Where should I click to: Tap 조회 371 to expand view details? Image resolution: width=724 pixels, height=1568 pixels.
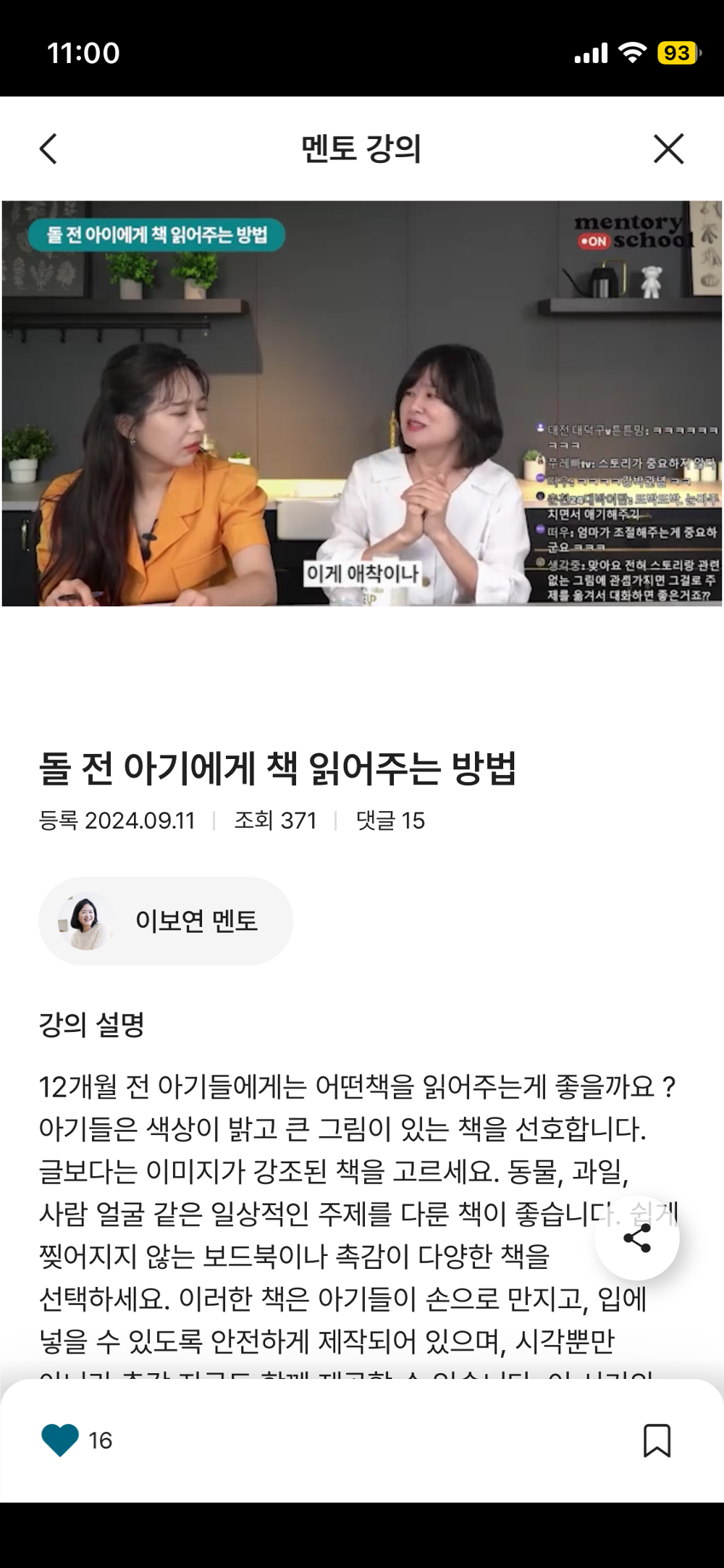coord(277,821)
